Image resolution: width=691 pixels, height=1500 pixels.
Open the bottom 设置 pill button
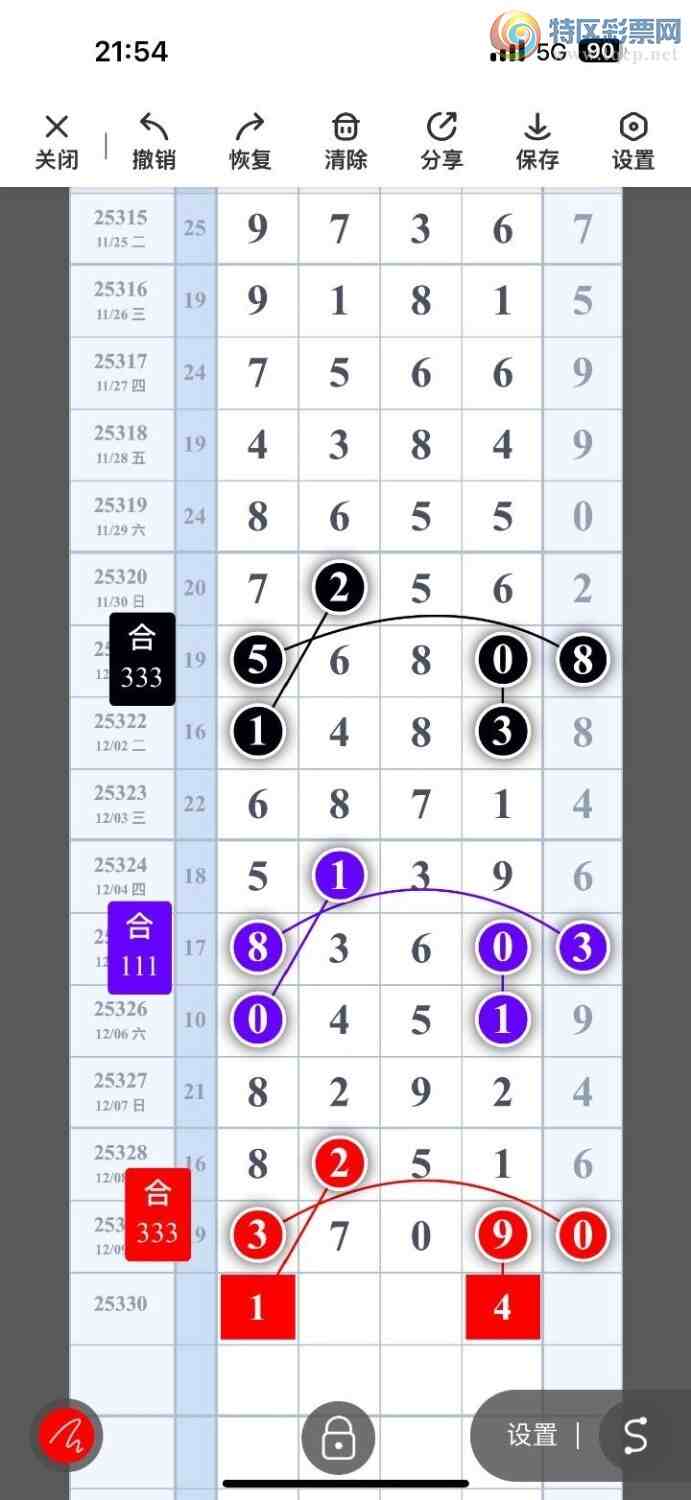pos(532,1436)
